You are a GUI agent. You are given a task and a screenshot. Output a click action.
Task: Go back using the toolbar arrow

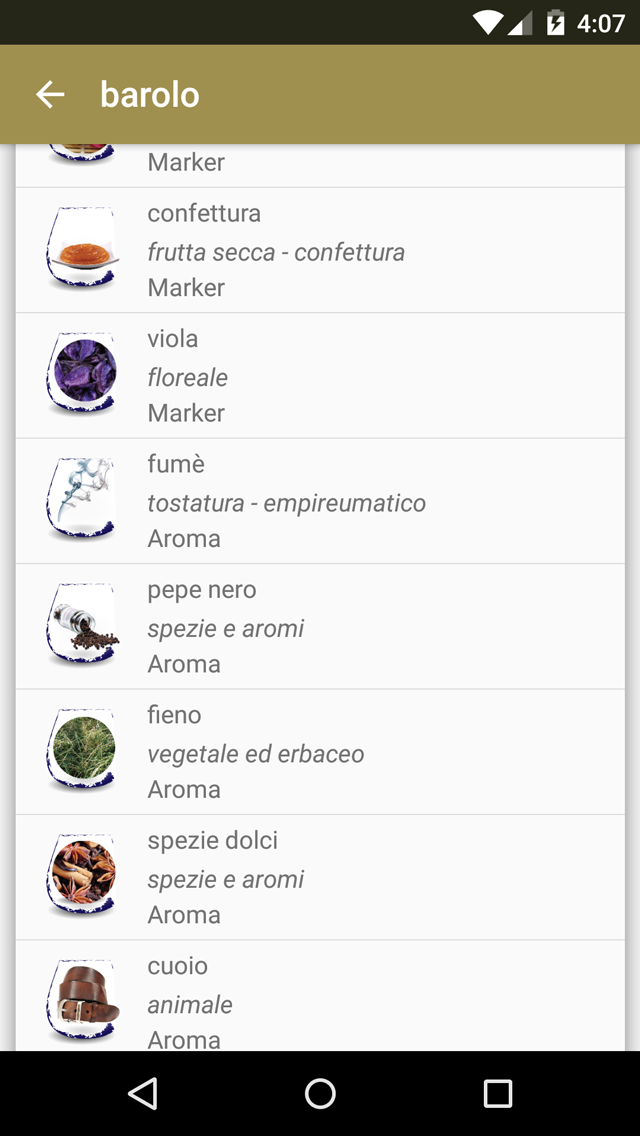click(50, 94)
